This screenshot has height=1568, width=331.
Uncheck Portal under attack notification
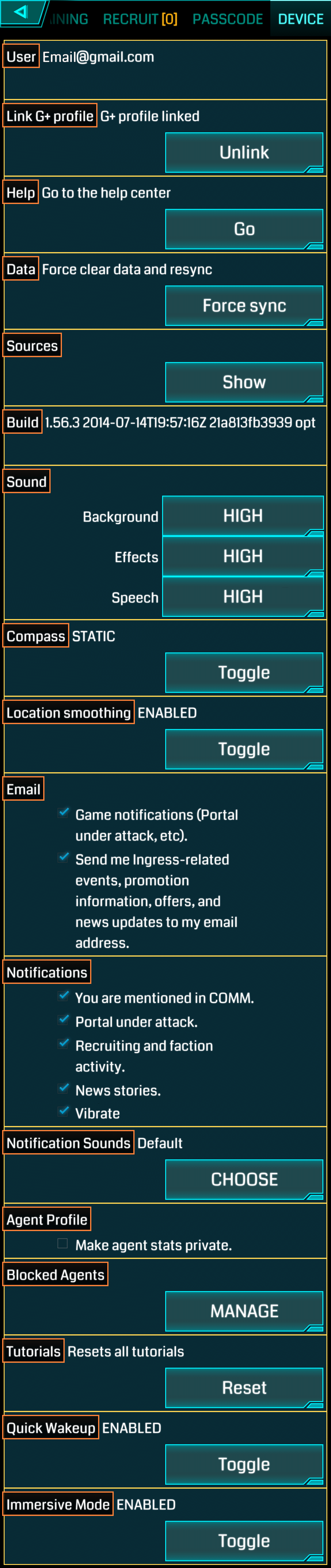click(x=63, y=1020)
